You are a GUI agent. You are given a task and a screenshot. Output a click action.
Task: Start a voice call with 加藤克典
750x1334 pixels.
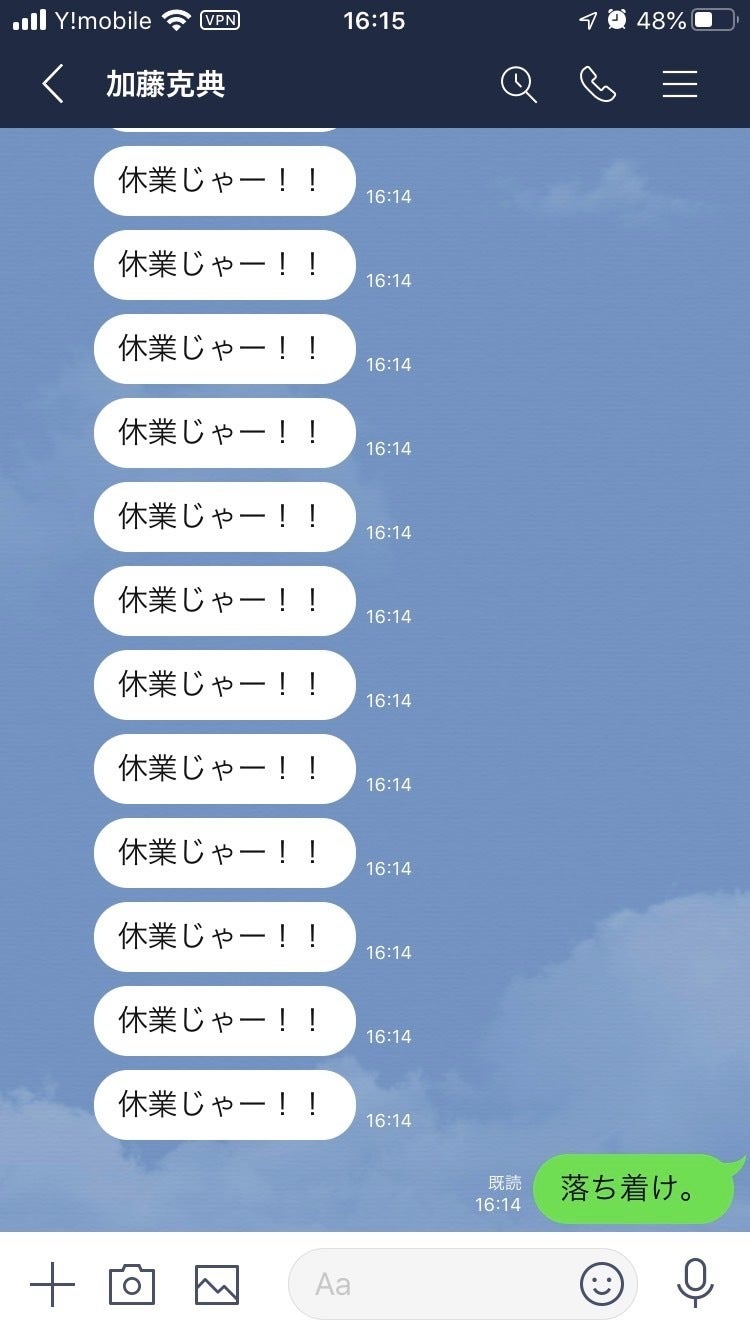pyautogui.click(x=597, y=85)
